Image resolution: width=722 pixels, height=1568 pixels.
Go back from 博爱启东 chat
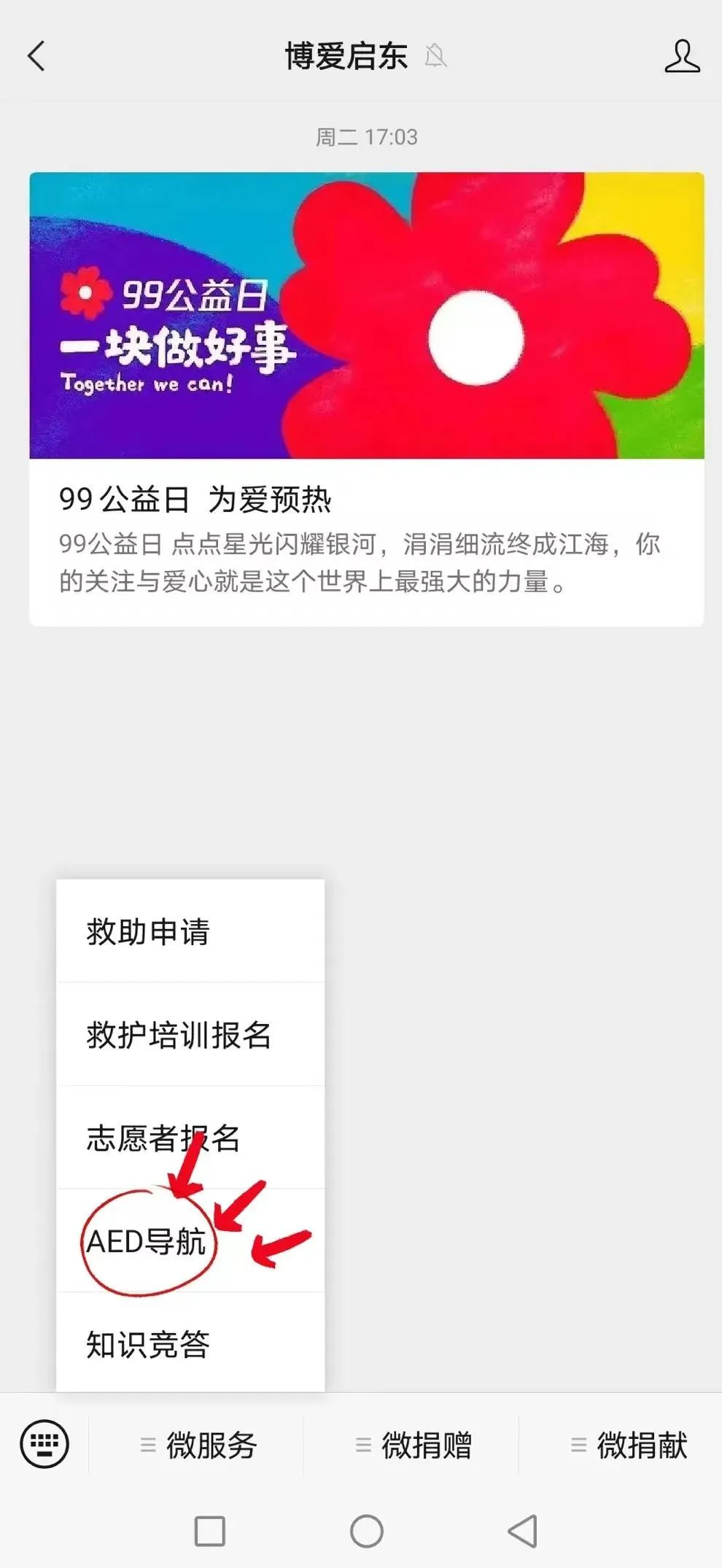pos(36,56)
